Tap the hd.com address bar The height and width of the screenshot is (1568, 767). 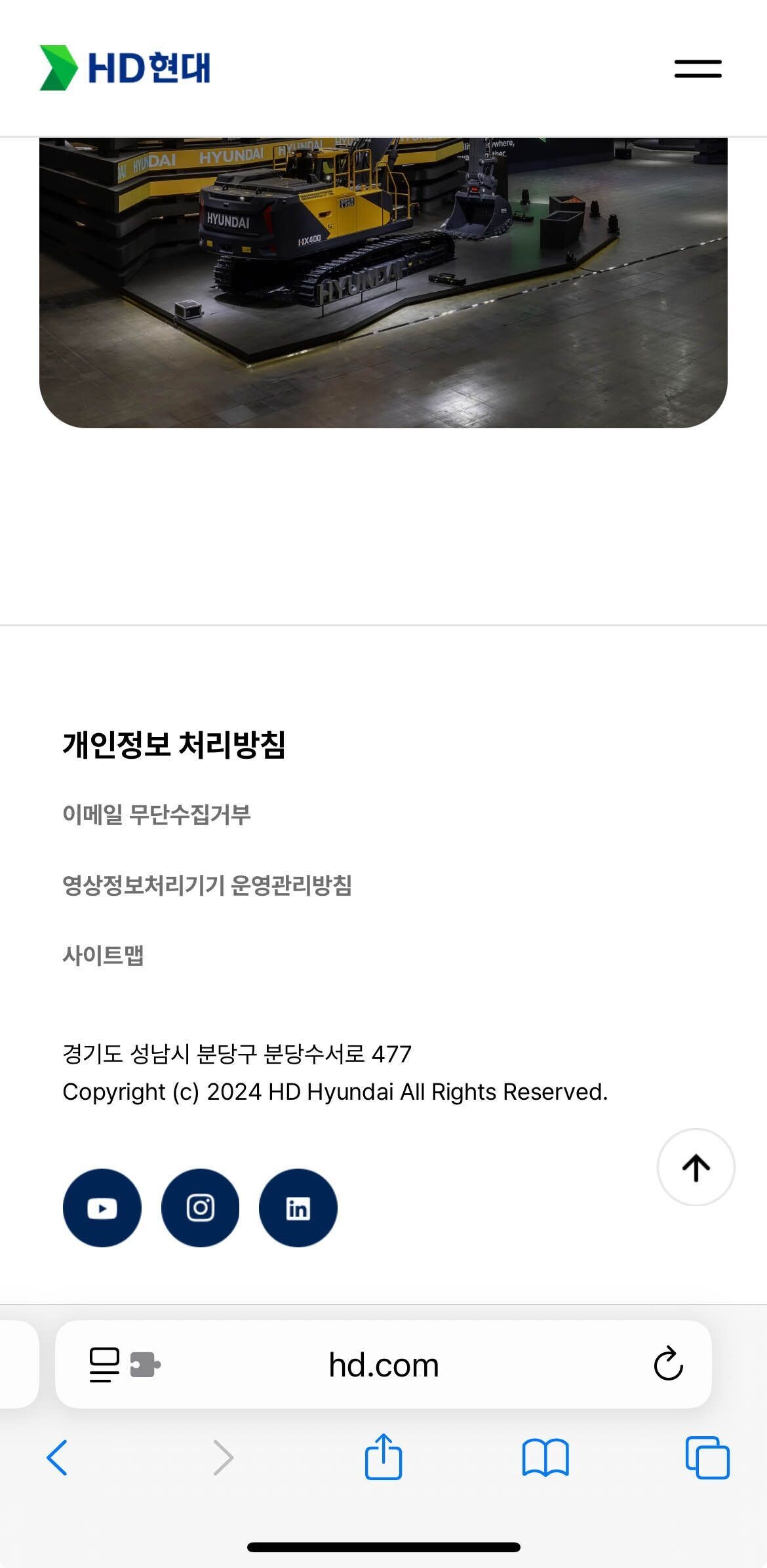coord(383,1365)
